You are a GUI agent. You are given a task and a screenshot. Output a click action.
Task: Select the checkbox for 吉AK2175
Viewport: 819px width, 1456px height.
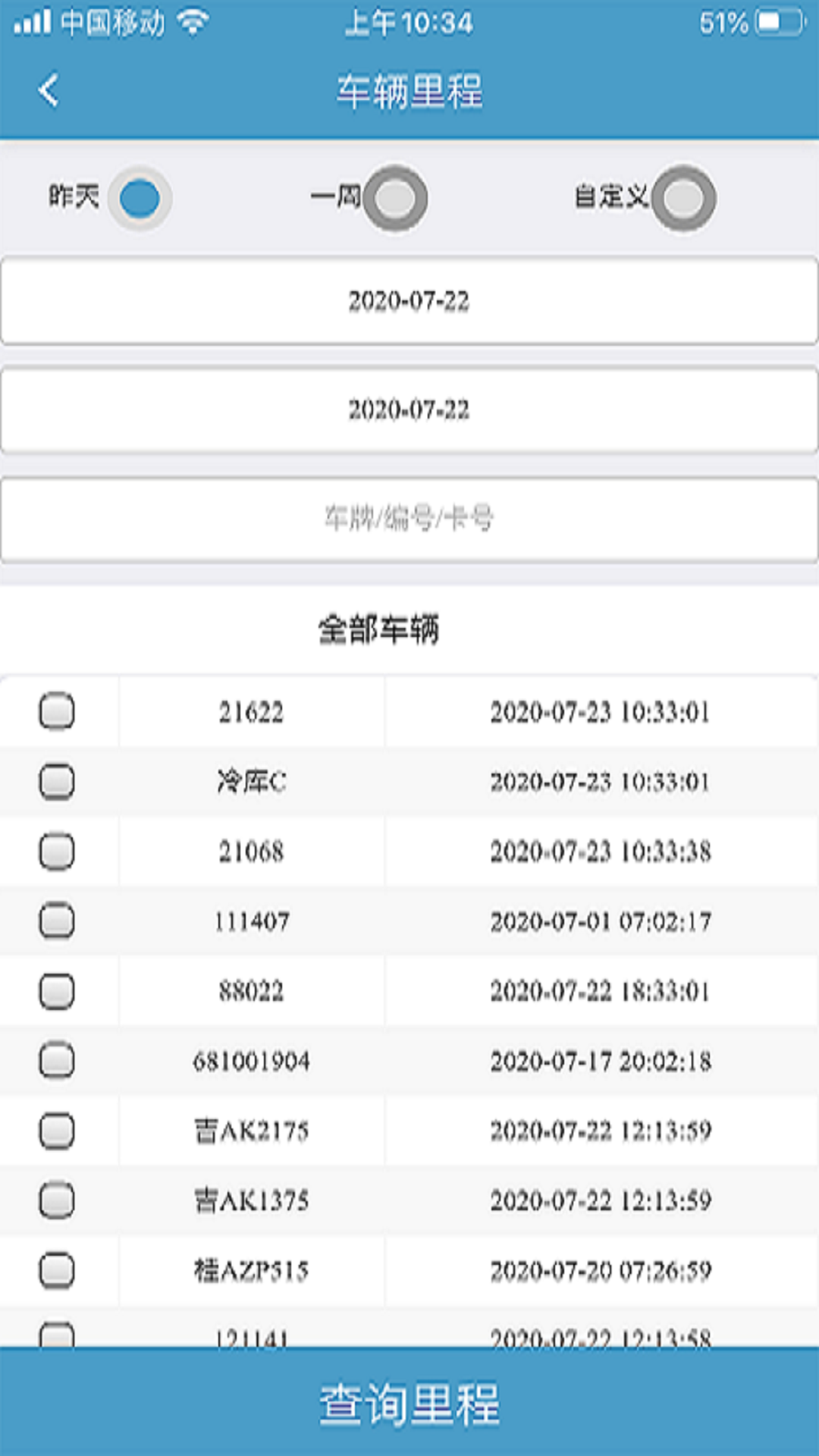click(57, 1130)
